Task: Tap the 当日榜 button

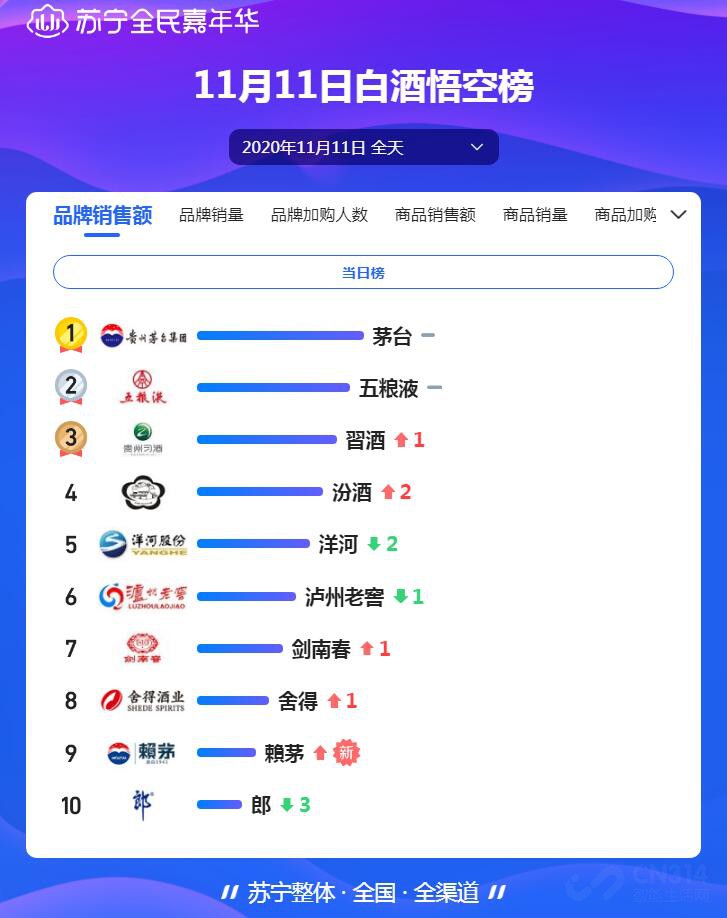Action: pos(363,272)
